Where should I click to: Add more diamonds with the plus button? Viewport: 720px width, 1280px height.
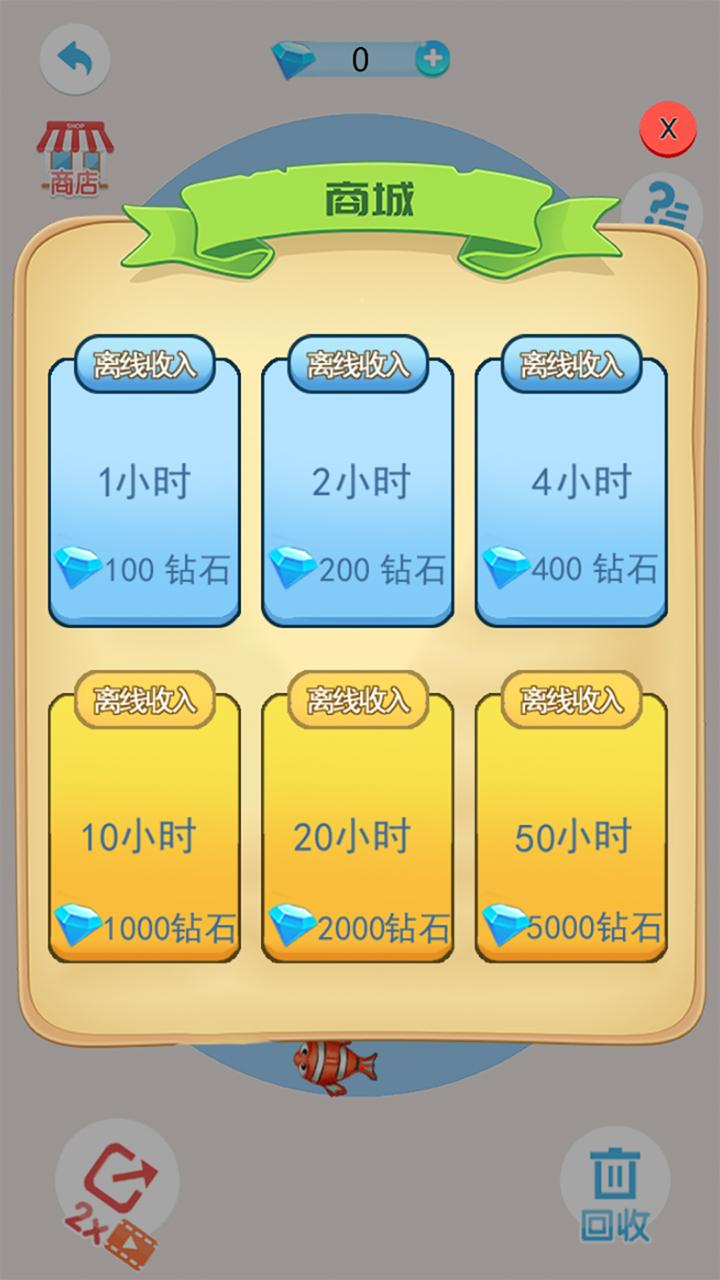[432, 59]
